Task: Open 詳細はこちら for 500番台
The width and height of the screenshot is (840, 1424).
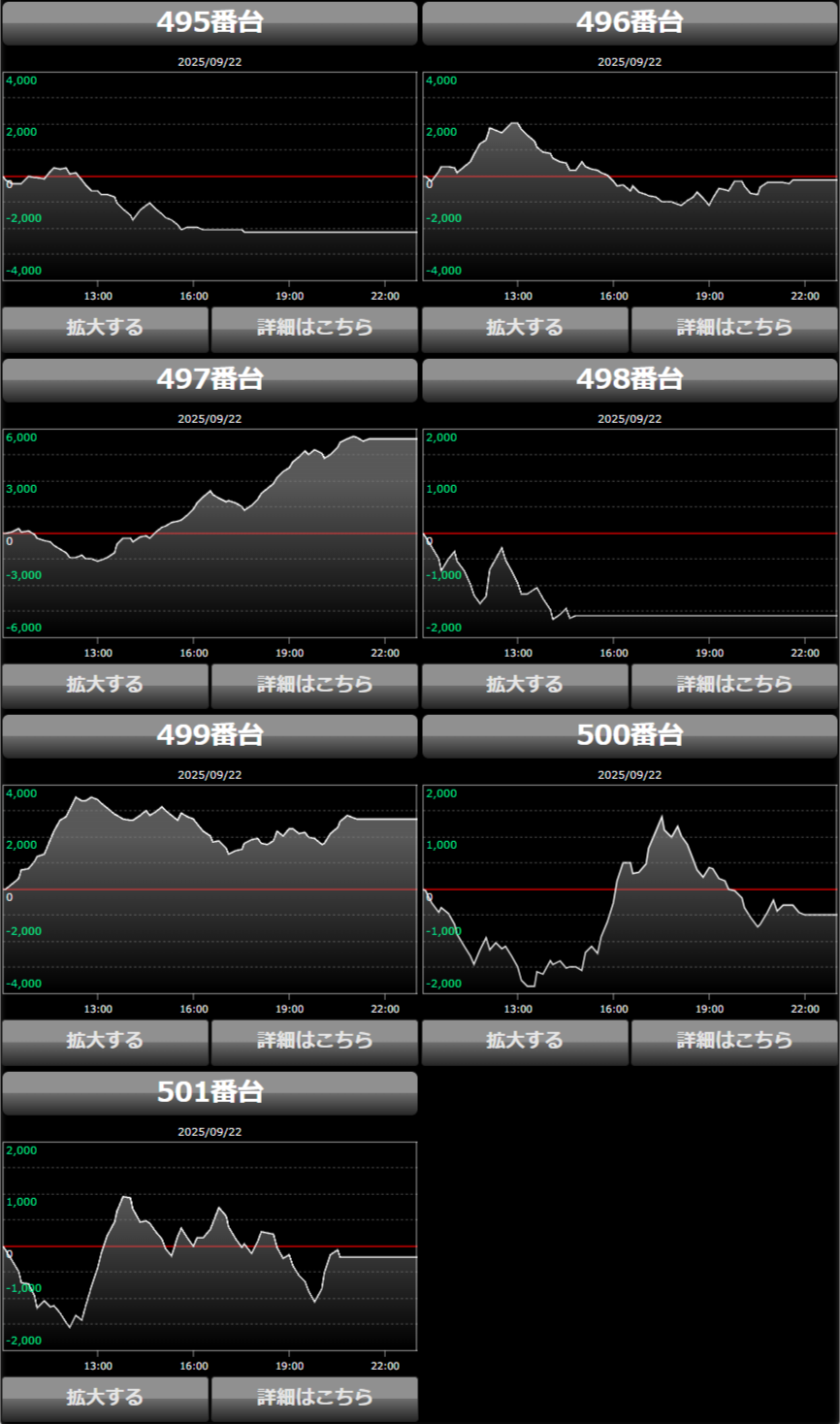Action: click(734, 1041)
